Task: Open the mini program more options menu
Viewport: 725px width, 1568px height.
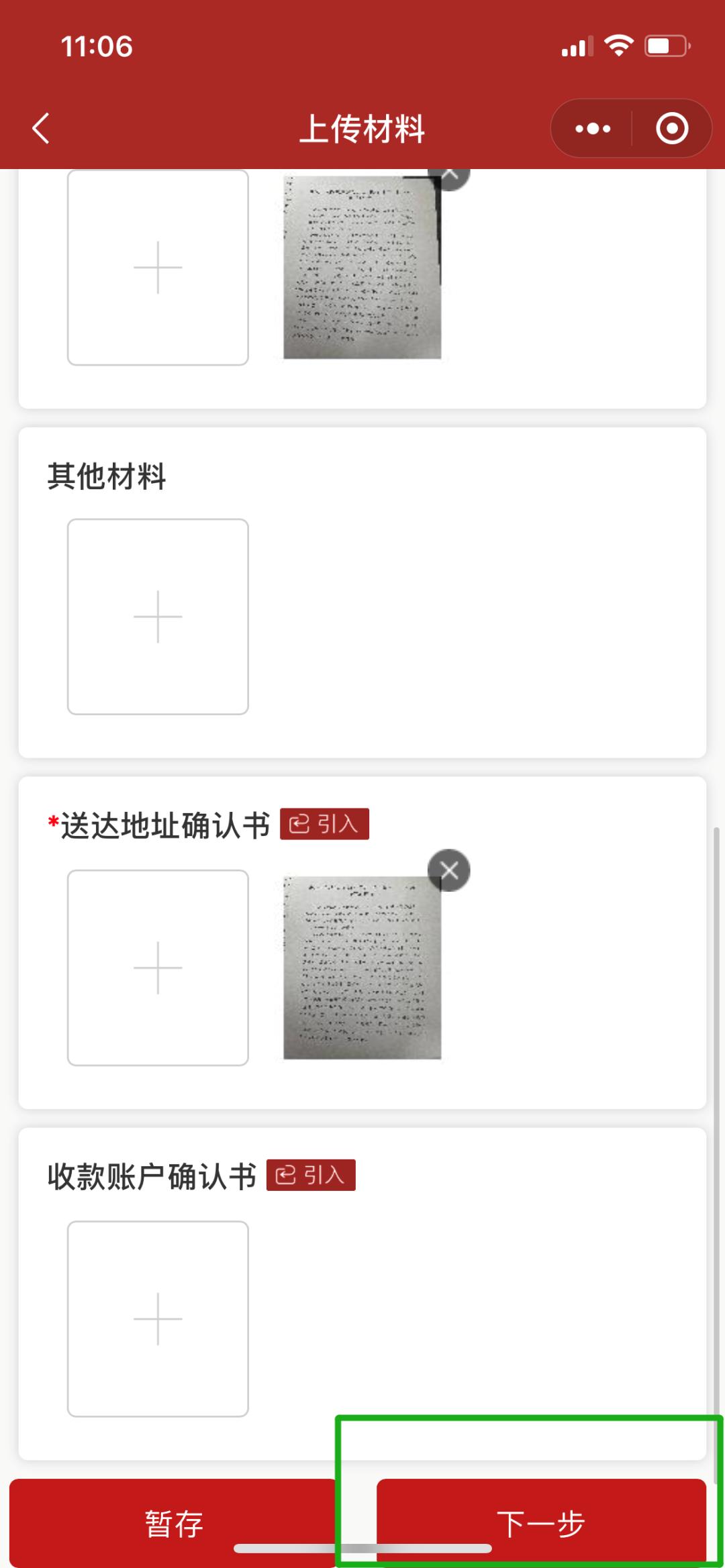Action: [x=592, y=128]
